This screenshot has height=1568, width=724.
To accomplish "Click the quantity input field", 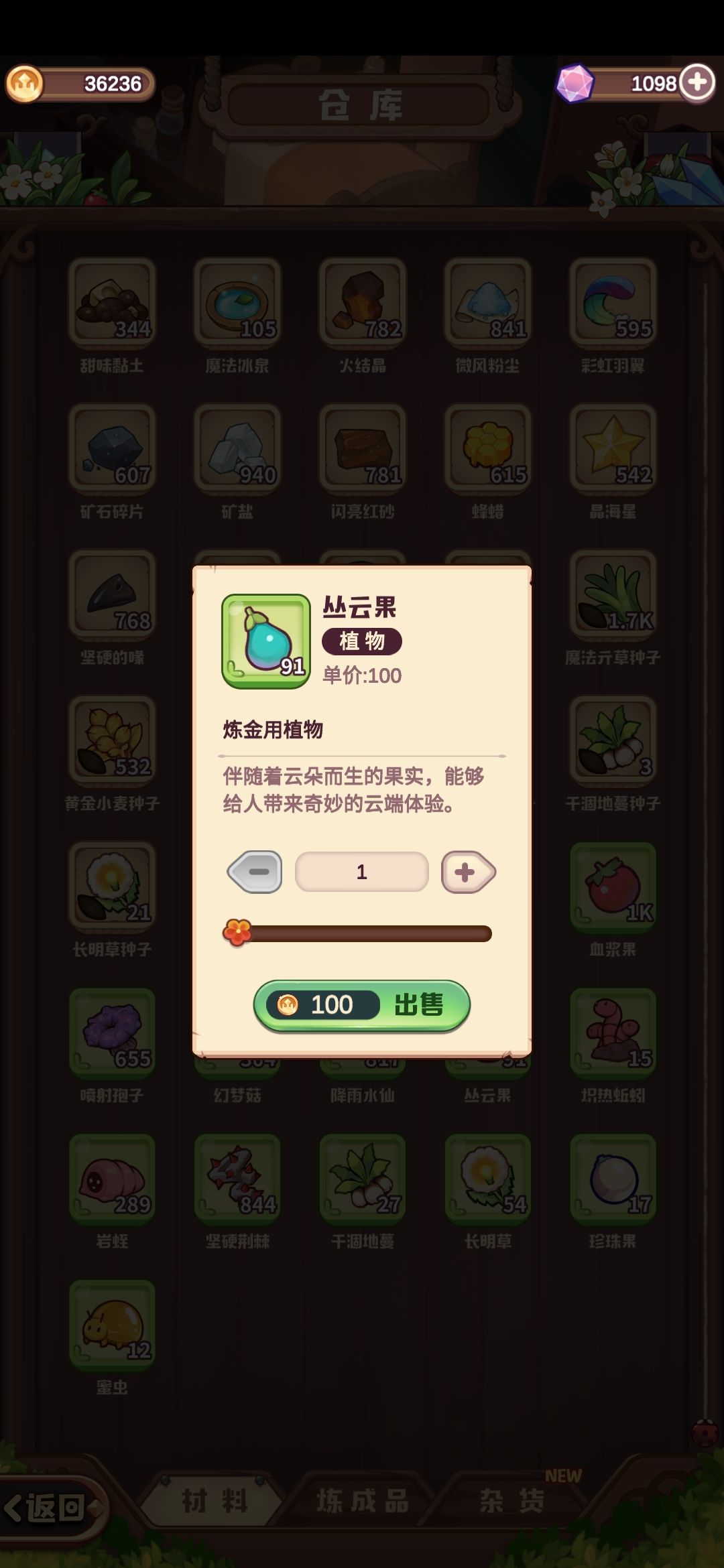I will 361,871.
